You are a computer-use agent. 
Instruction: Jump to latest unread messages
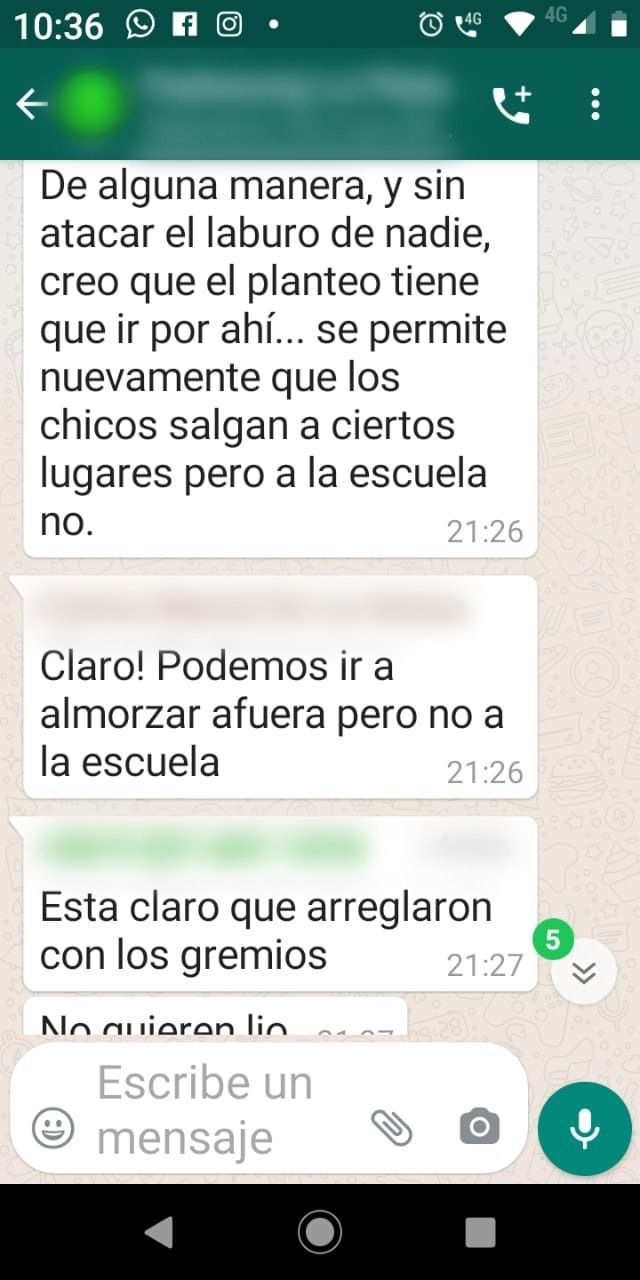click(x=584, y=972)
